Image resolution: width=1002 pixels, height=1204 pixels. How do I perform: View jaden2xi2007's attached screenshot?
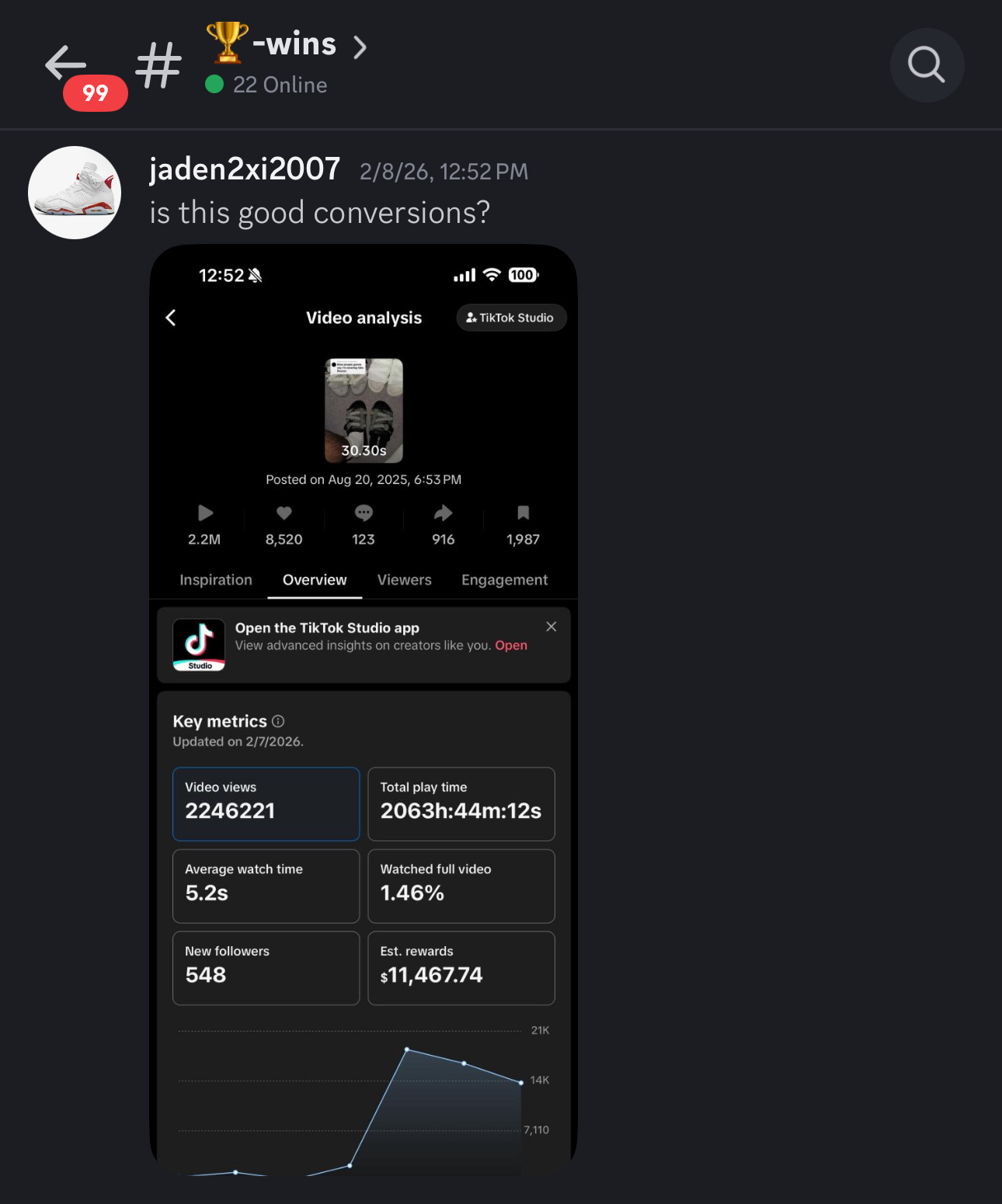(x=364, y=709)
